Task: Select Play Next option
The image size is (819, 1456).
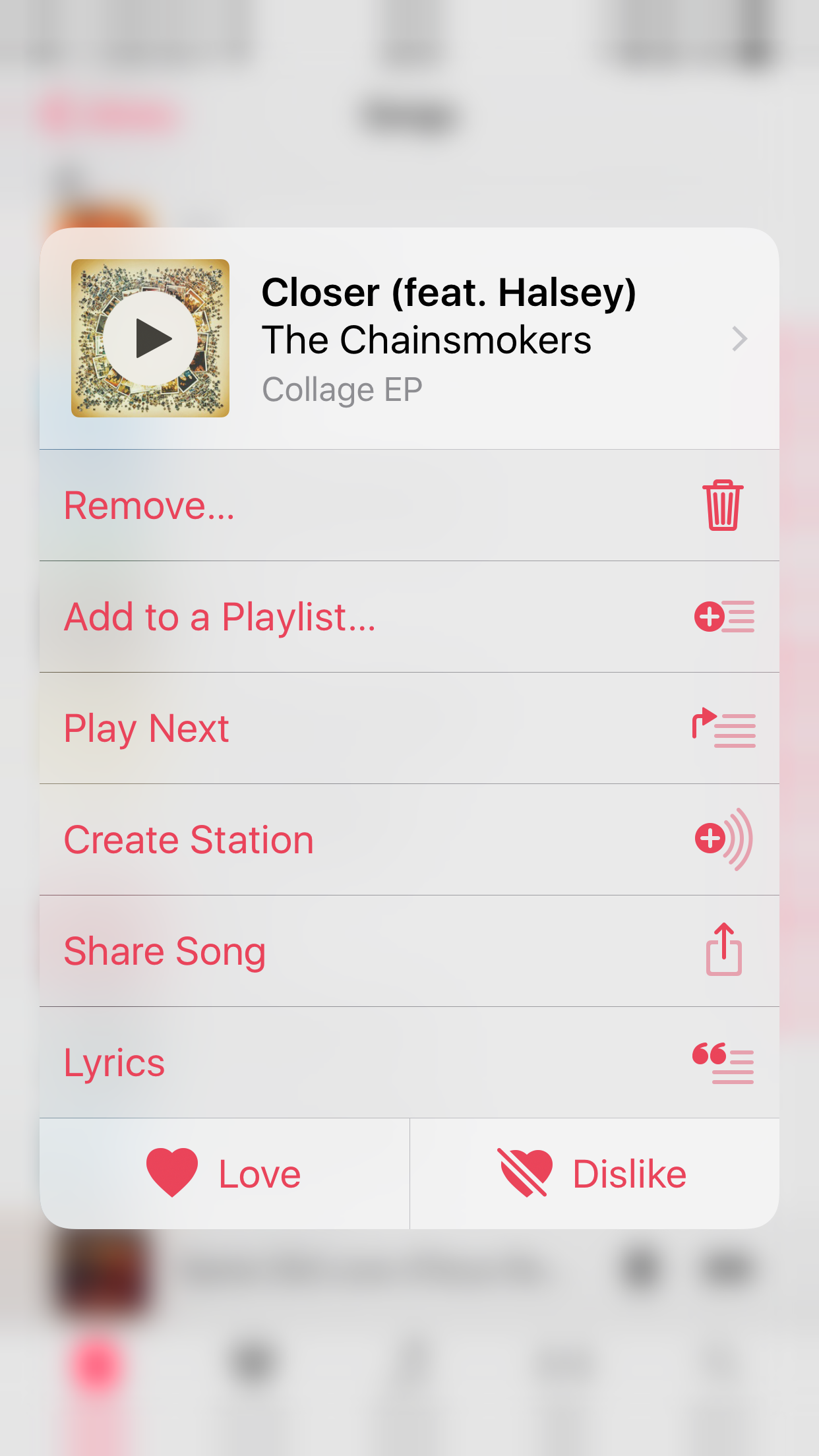Action: (x=409, y=729)
